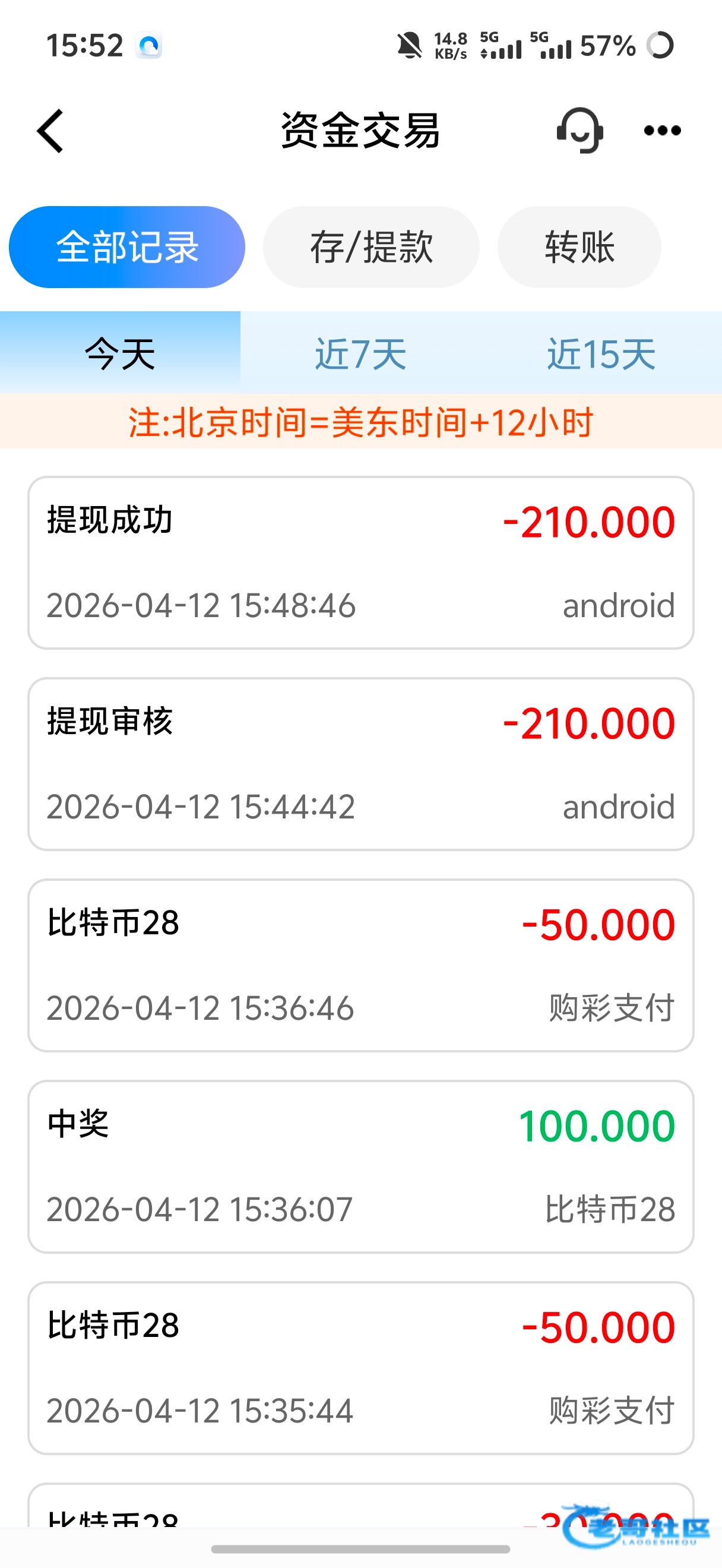This screenshot has width=722, height=1568.
Task: Open customer service headset icon
Action: tap(579, 130)
